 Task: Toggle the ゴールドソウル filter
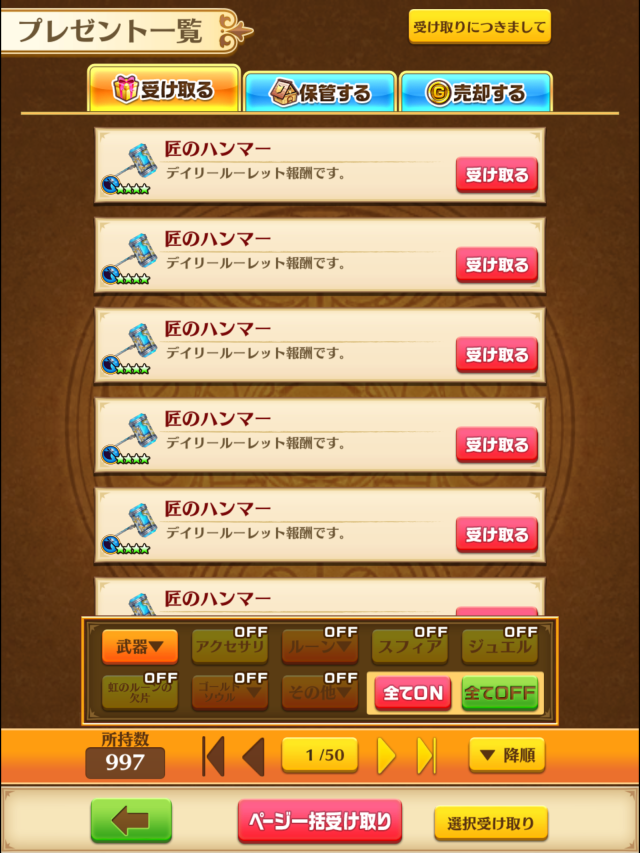[x=229, y=692]
